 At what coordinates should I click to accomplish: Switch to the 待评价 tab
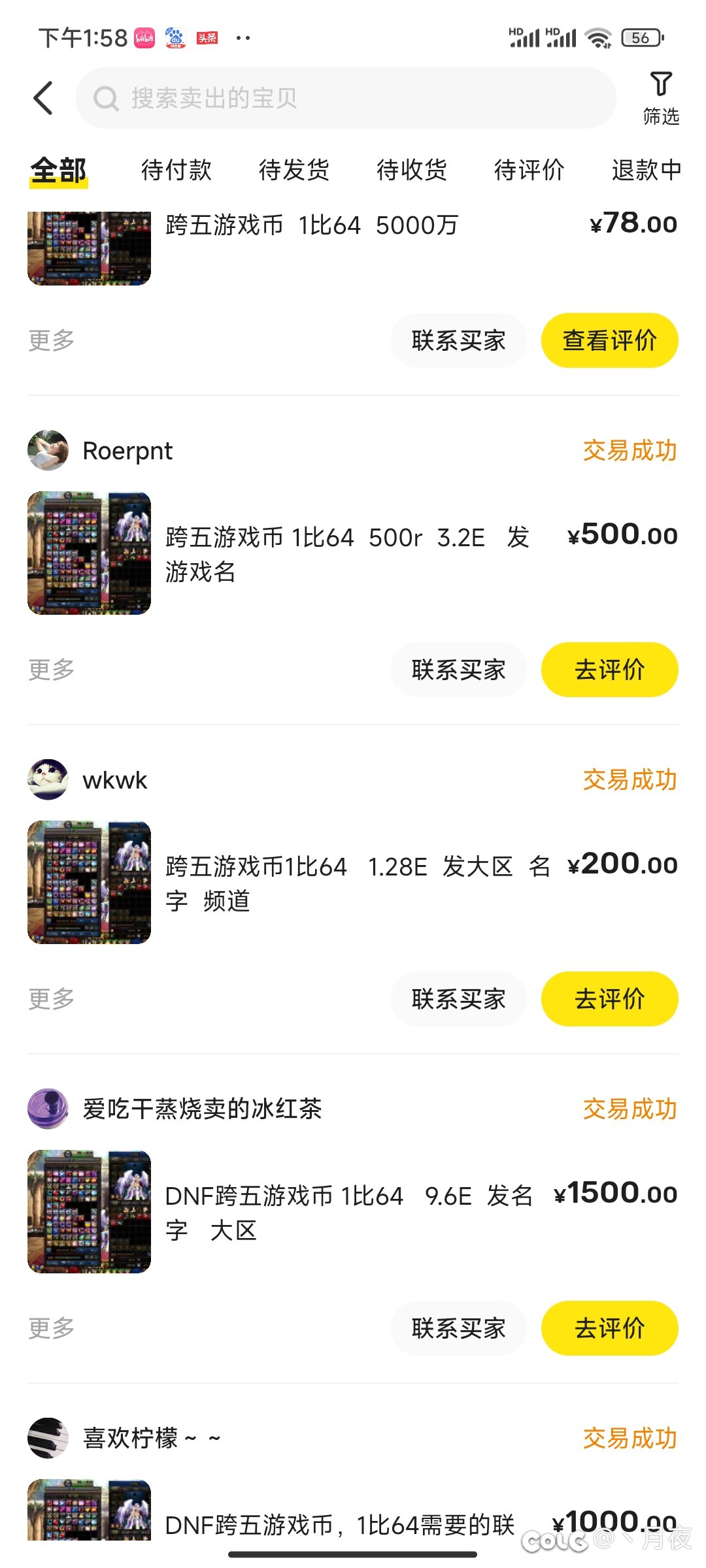click(529, 170)
